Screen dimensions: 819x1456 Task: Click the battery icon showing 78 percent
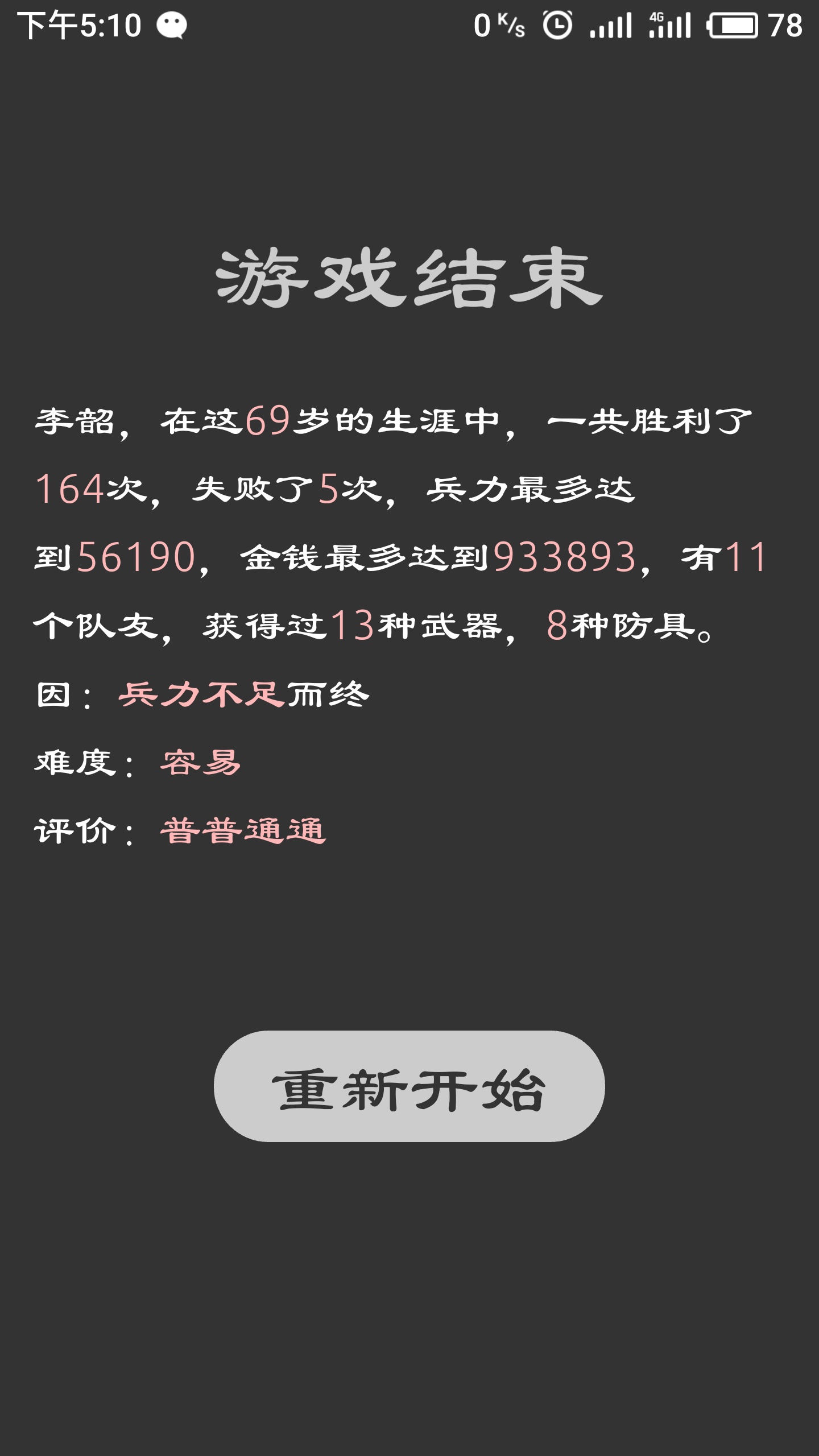(x=733, y=26)
